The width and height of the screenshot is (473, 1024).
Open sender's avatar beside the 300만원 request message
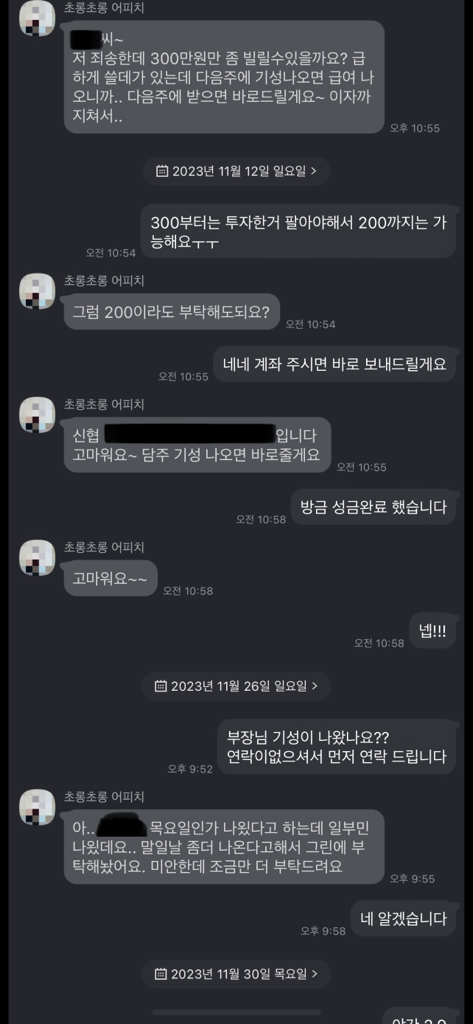coord(37,18)
